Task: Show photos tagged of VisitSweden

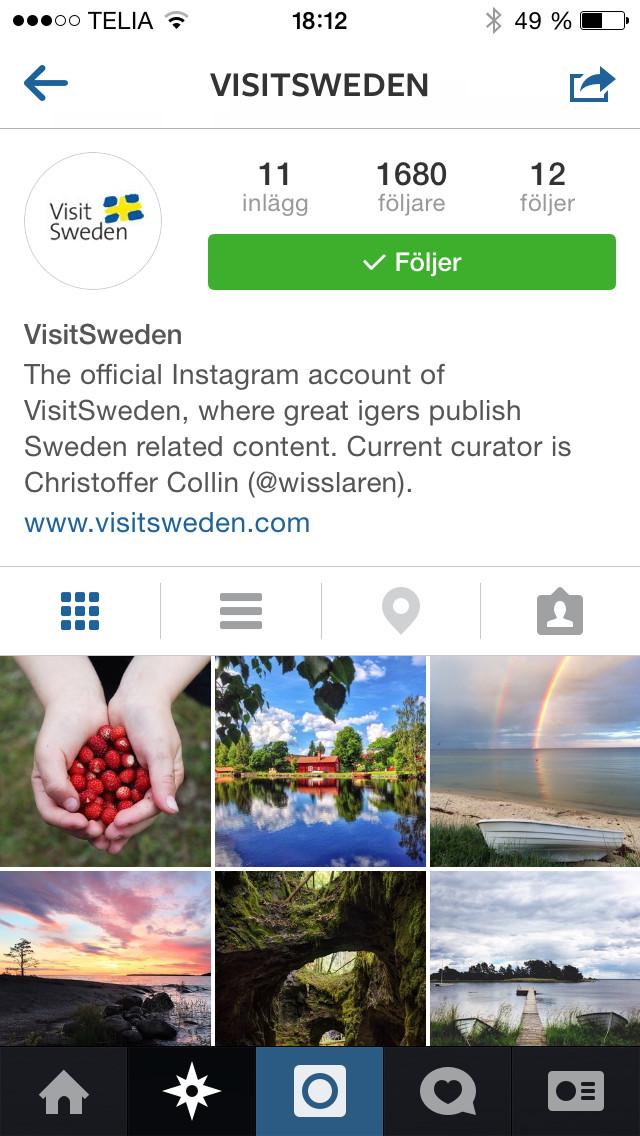Action: pyautogui.click(x=560, y=610)
